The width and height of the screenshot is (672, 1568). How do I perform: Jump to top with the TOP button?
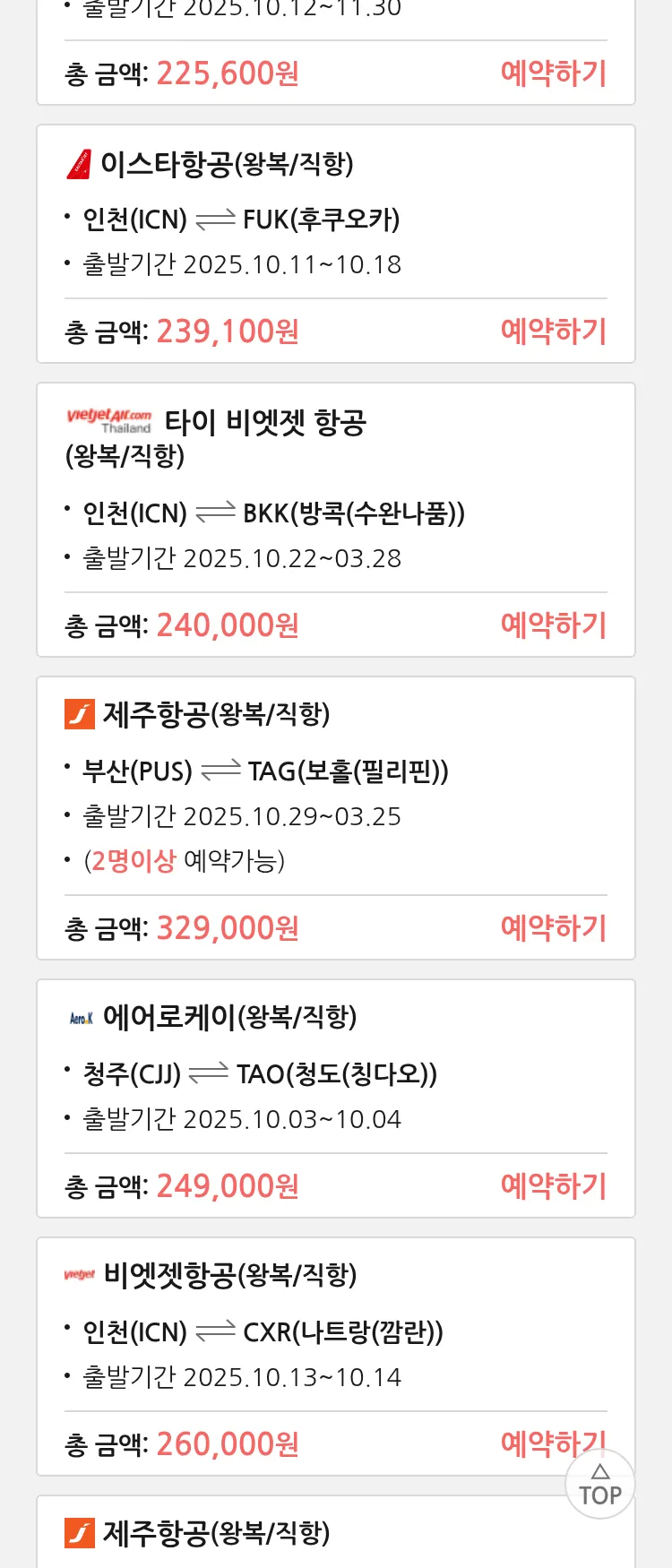(600, 1486)
